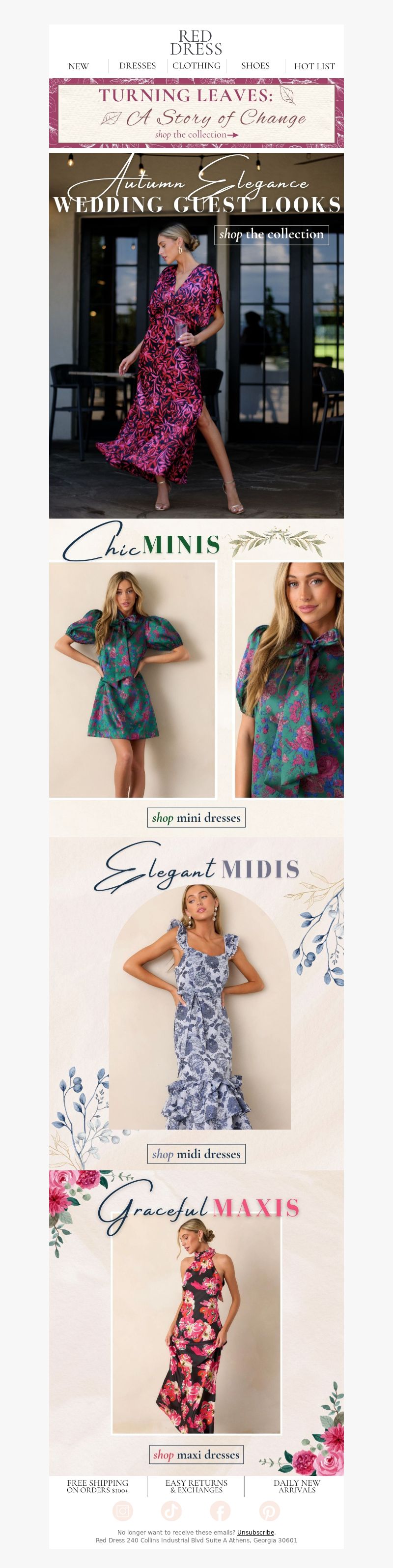Tap shop maxi dresses button

tap(196, 1454)
